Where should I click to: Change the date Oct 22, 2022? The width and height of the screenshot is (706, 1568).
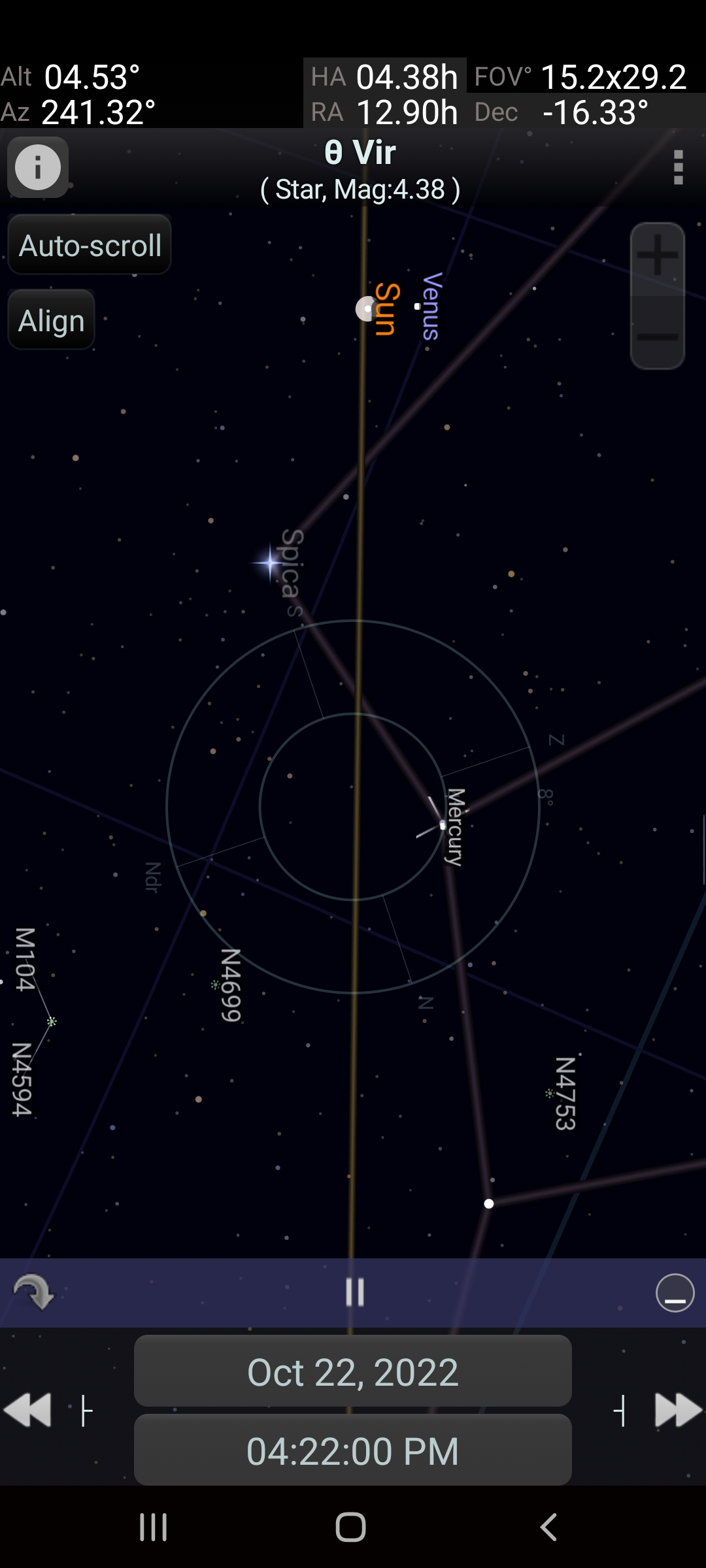click(x=353, y=1372)
